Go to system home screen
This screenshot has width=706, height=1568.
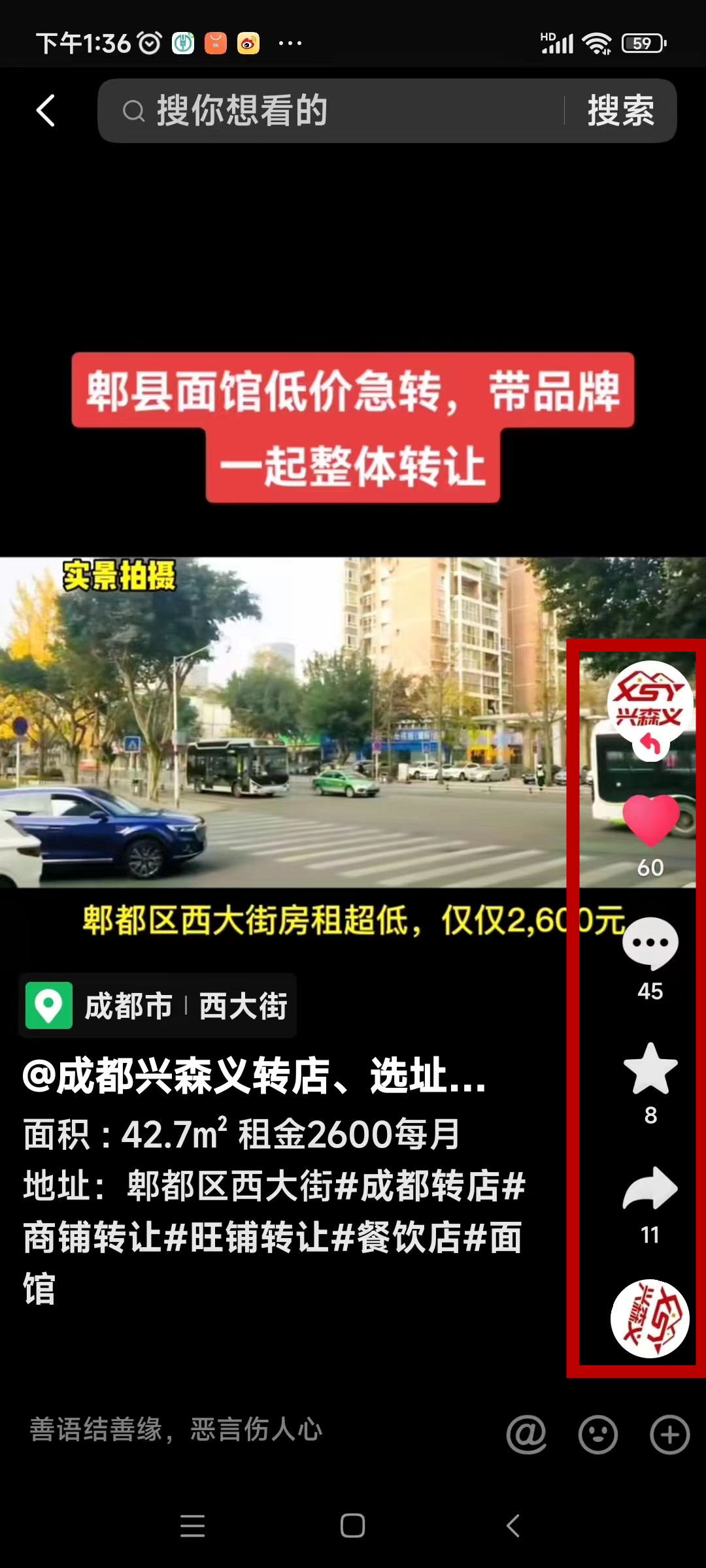click(x=353, y=1526)
